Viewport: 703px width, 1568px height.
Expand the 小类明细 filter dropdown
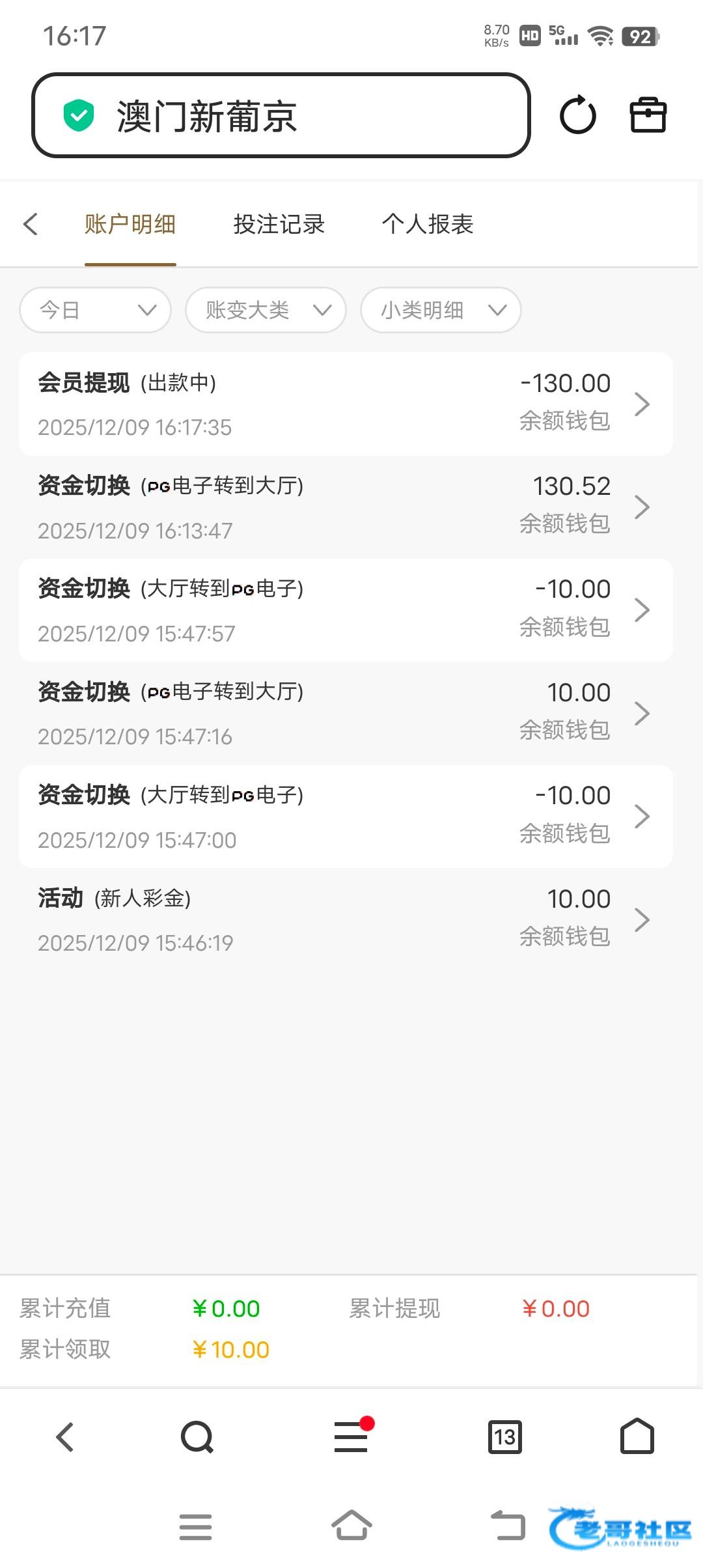(441, 310)
